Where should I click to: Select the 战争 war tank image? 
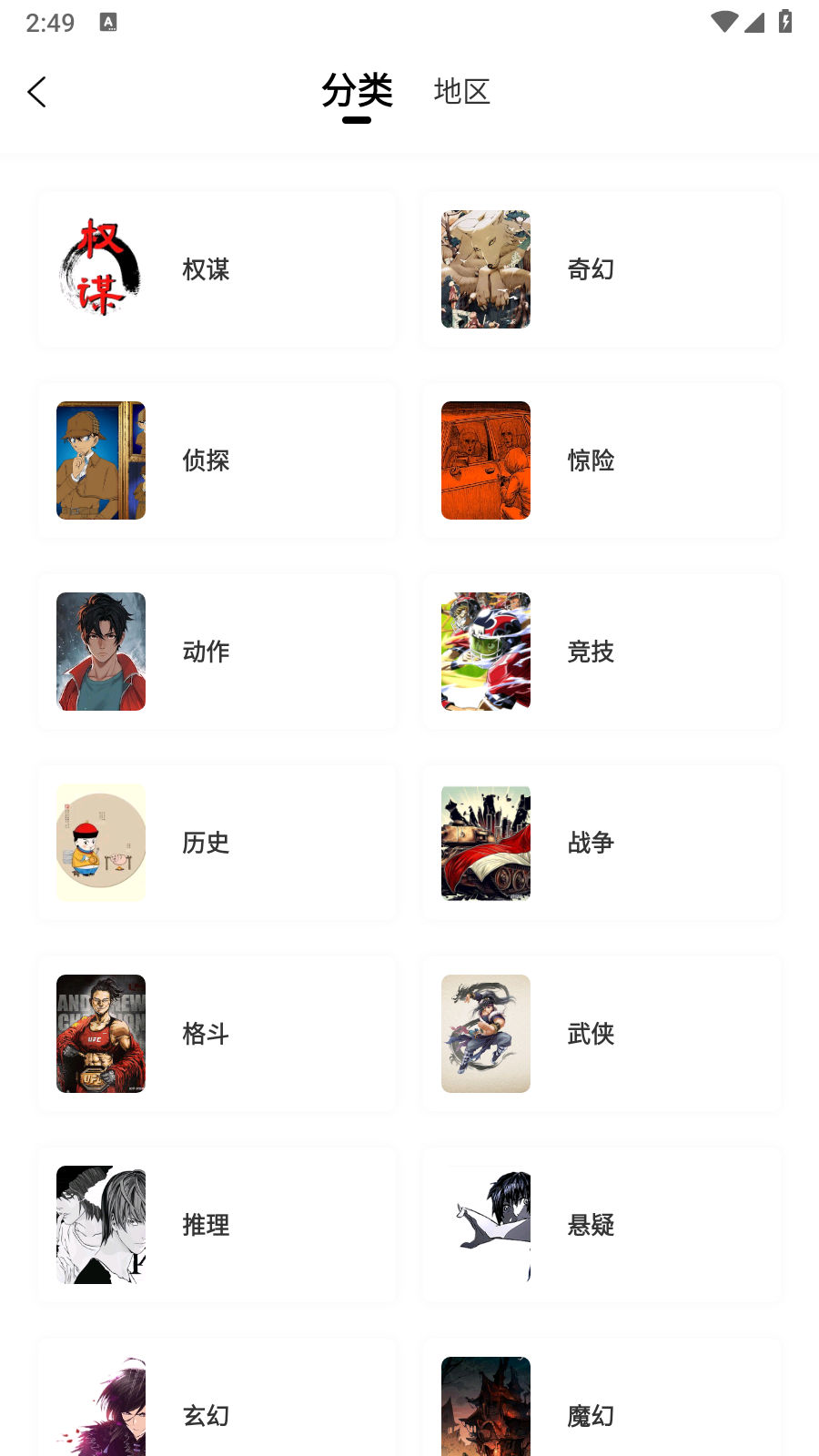(485, 843)
